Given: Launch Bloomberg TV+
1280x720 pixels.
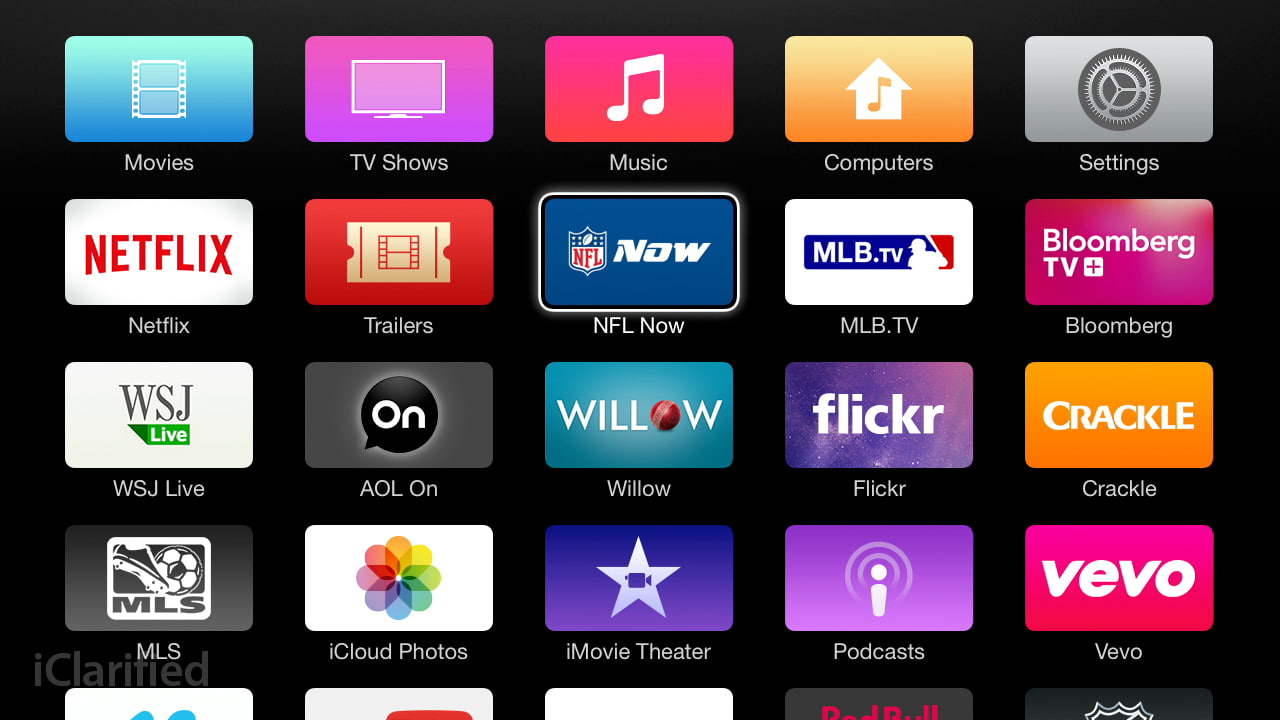Looking at the screenshot, I should tap(1119, 252).
